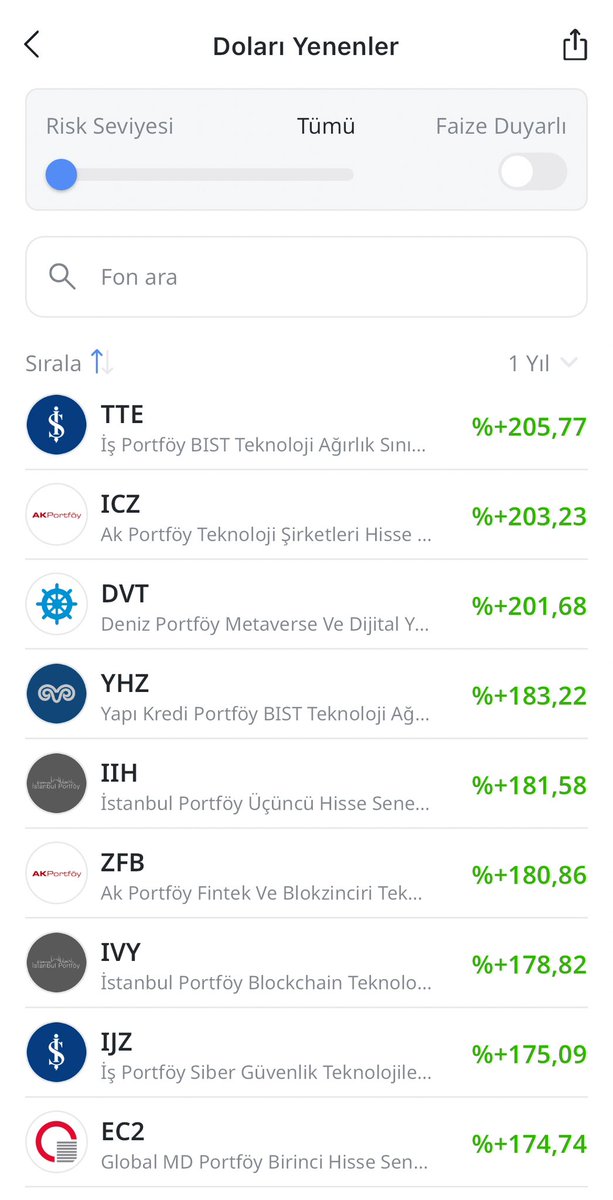This screenshot has width=613, height=1200.
Task: View the ZFB Fintek fund row
Action: [x=306, y=874]
